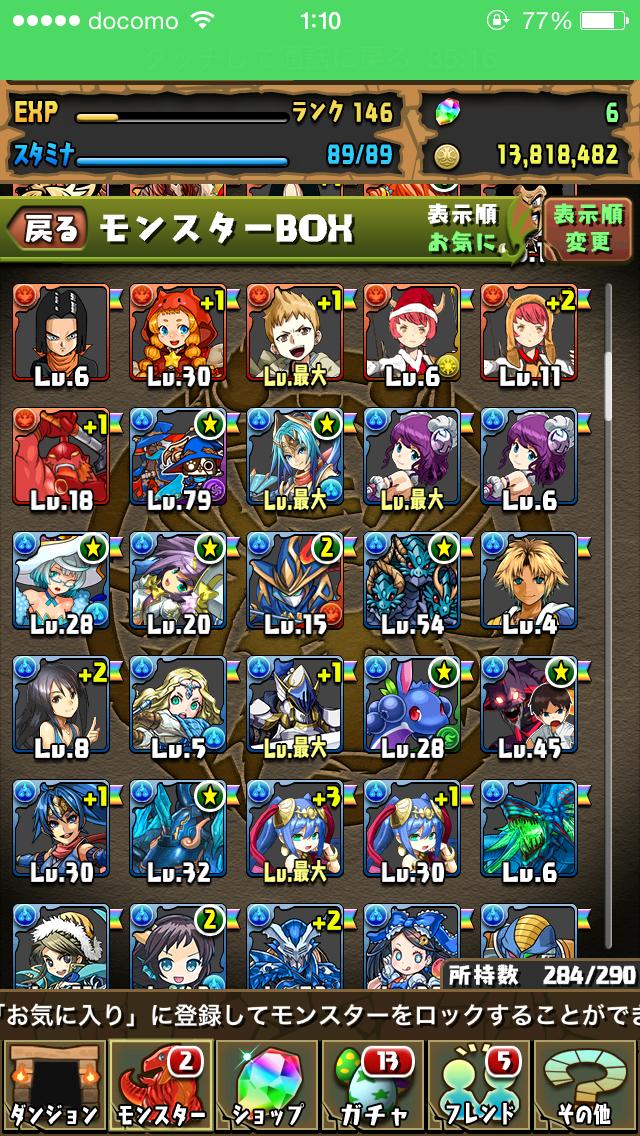The width and height of the screenshot is (640, 1136).
Task: Open the その他 tab
Action: [586, 1087]
